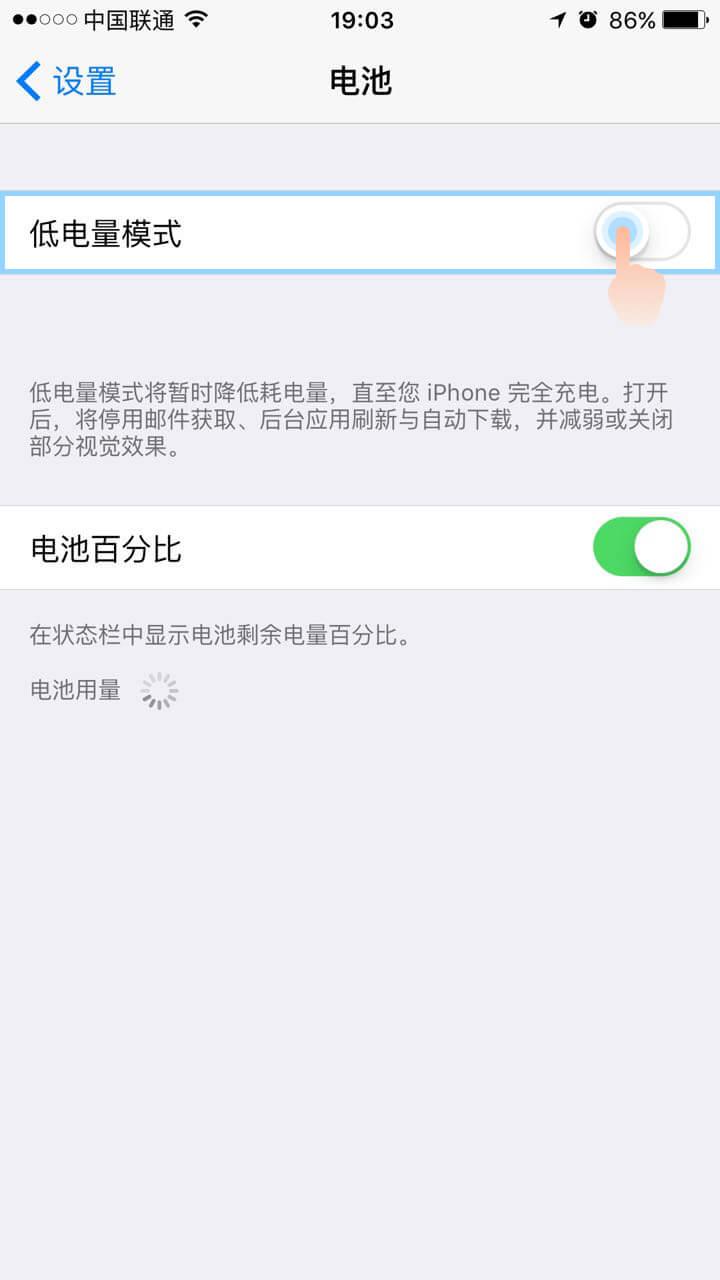Enable the 低电量模式 switch
The image size is (720, 1280).
click(x=642, y=233)
